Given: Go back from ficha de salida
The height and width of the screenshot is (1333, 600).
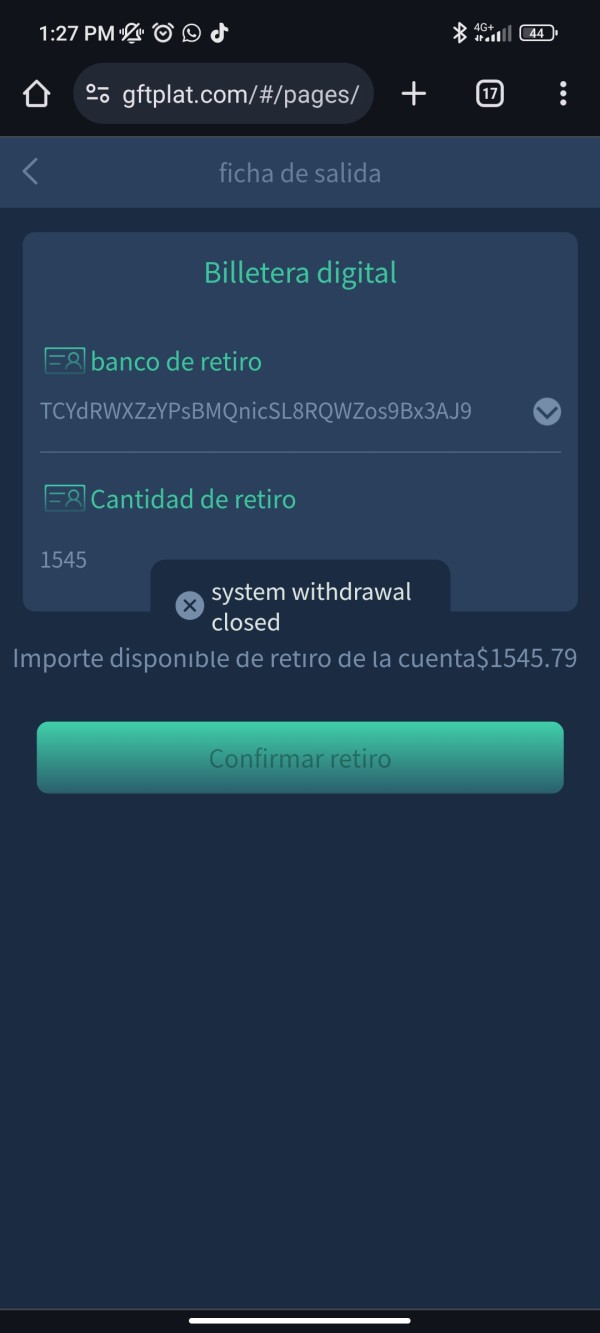Looking at the screenshot, I should (30, 172).
